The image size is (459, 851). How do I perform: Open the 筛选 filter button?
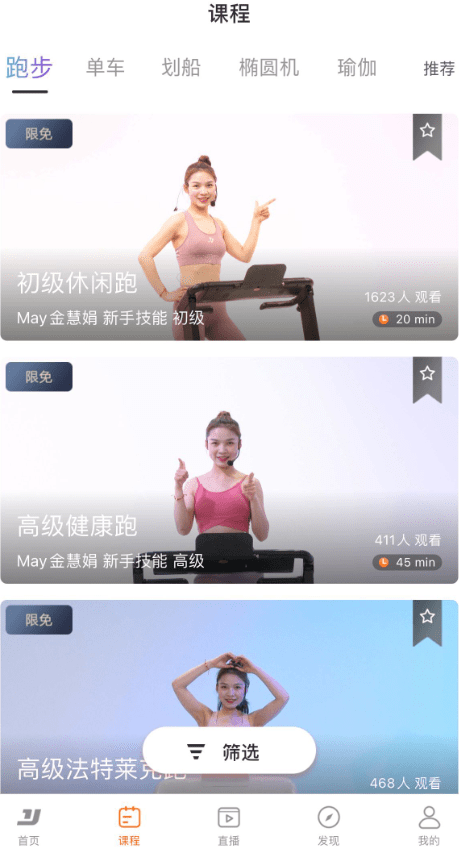pyautogui.click(x=229, y=751)
